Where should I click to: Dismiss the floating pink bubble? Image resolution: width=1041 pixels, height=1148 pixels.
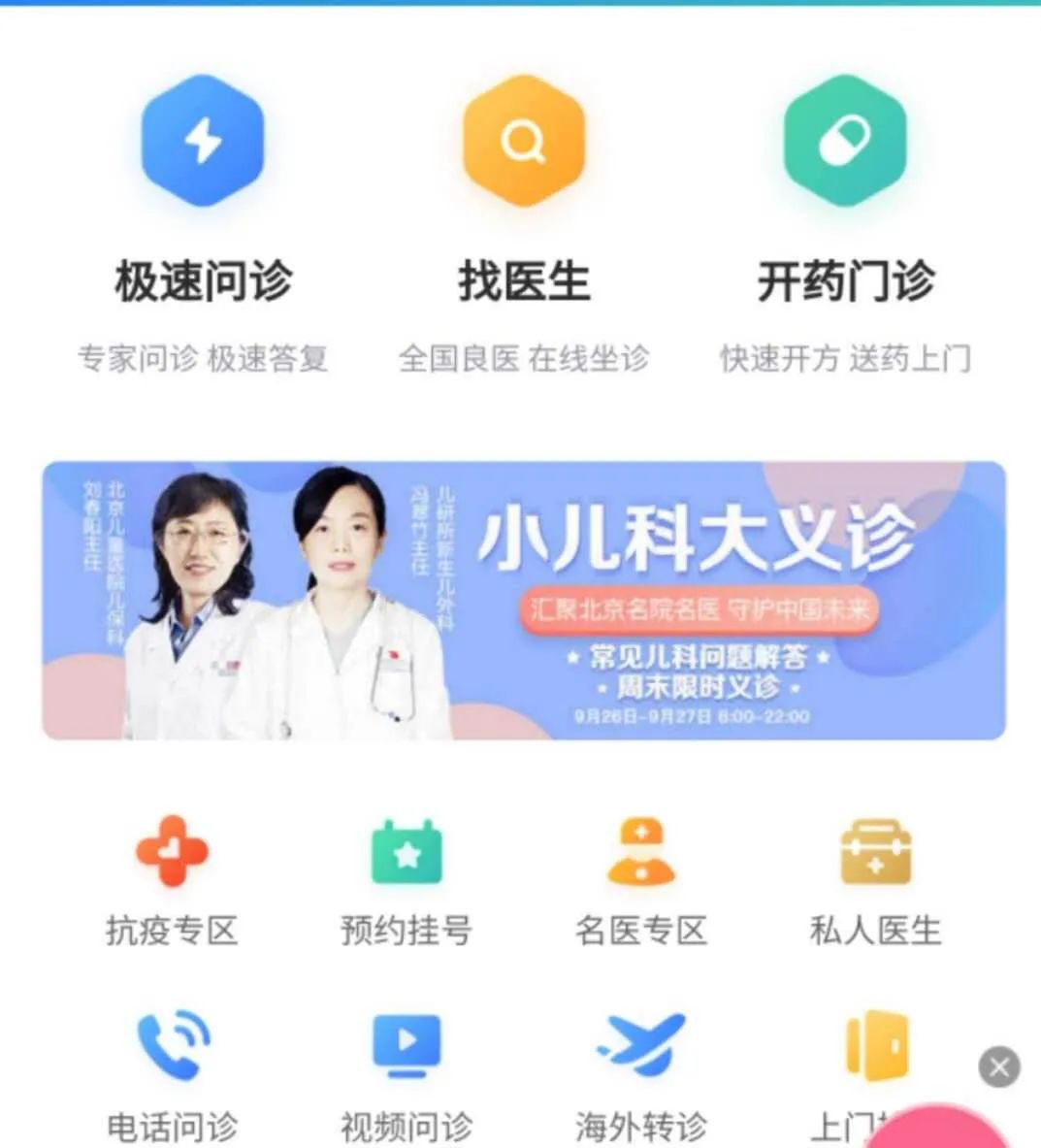click(x=999, y=1067)
